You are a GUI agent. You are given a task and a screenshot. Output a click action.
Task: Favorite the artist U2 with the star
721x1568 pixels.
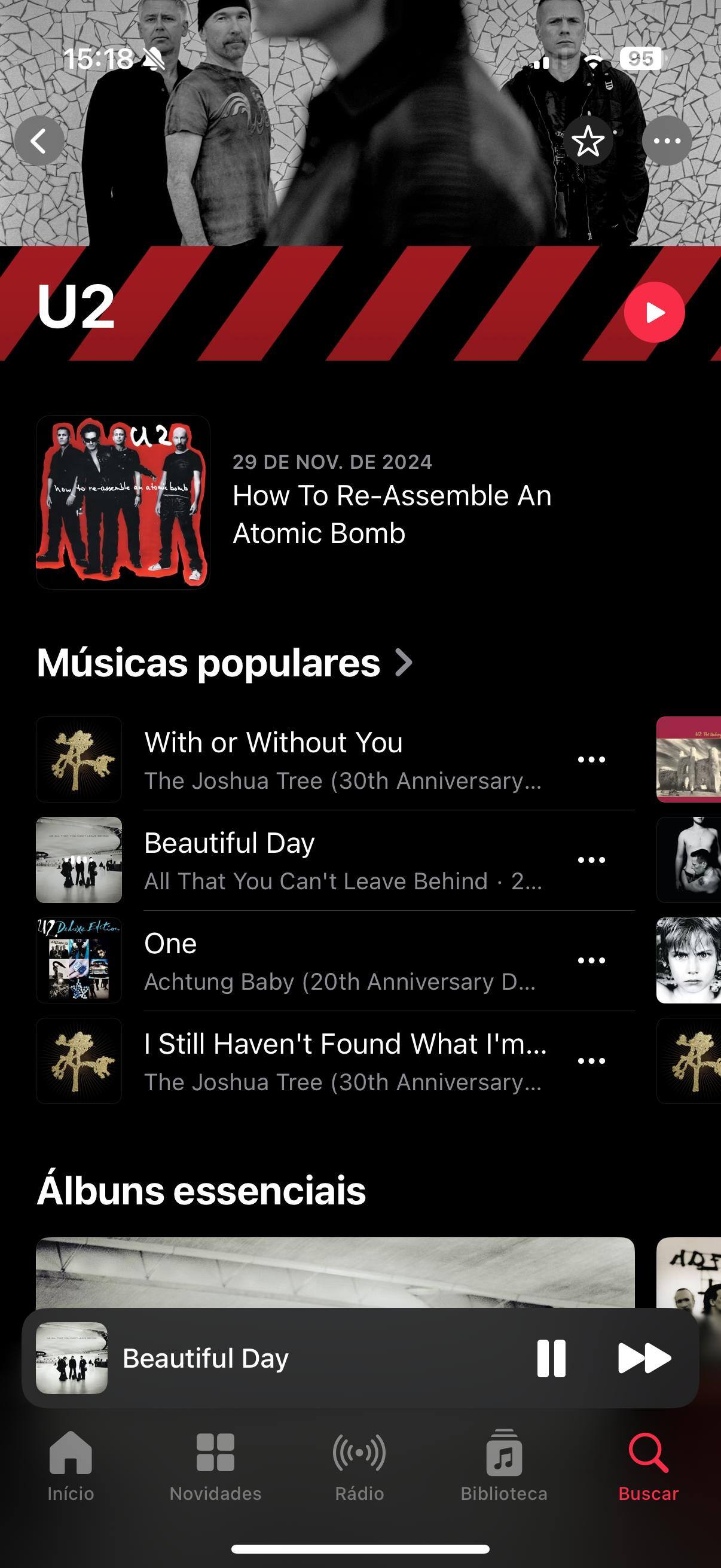pos(588,141)
